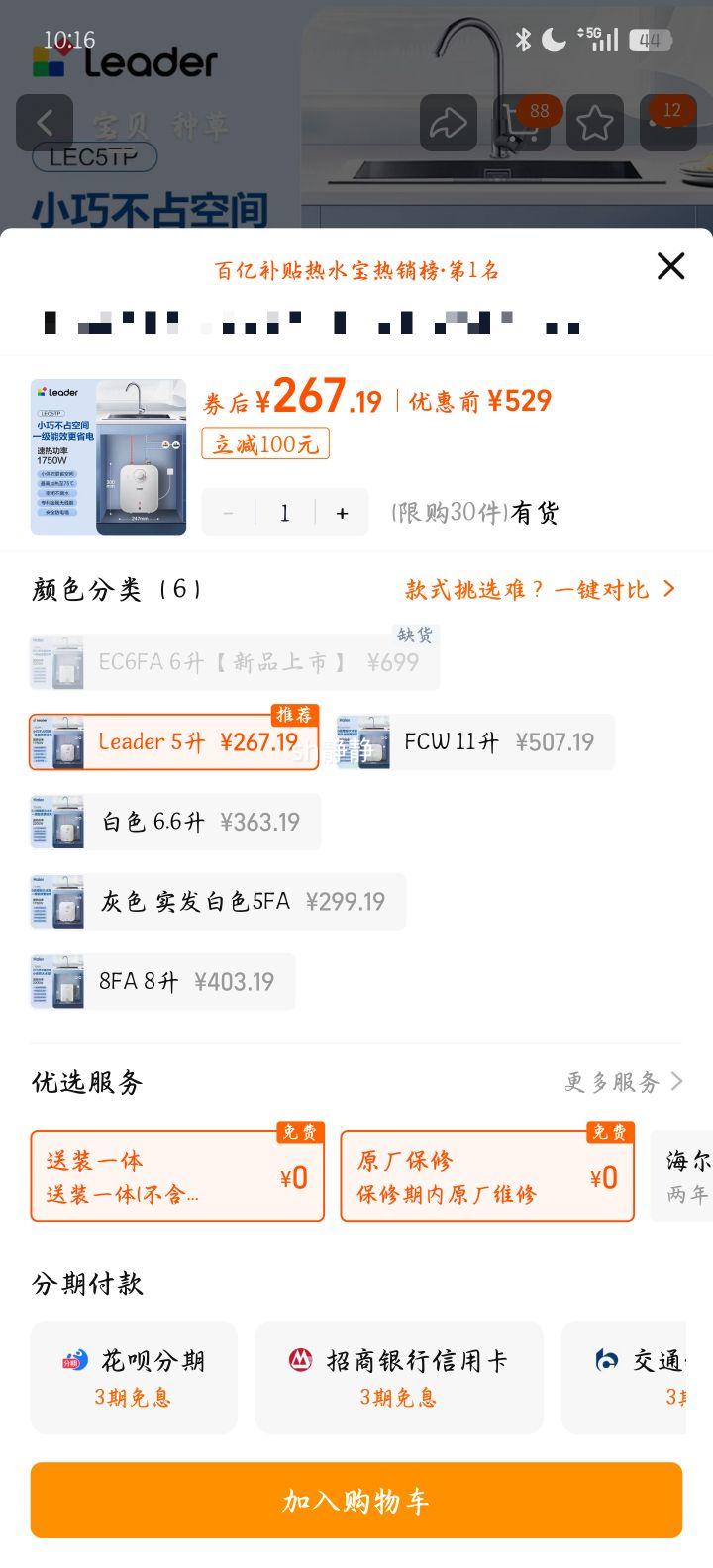Screen dimensions: 713x1568
Task: Select the Leader 5升 color variant
Action: pyautogui.click(x=173, y=741)
